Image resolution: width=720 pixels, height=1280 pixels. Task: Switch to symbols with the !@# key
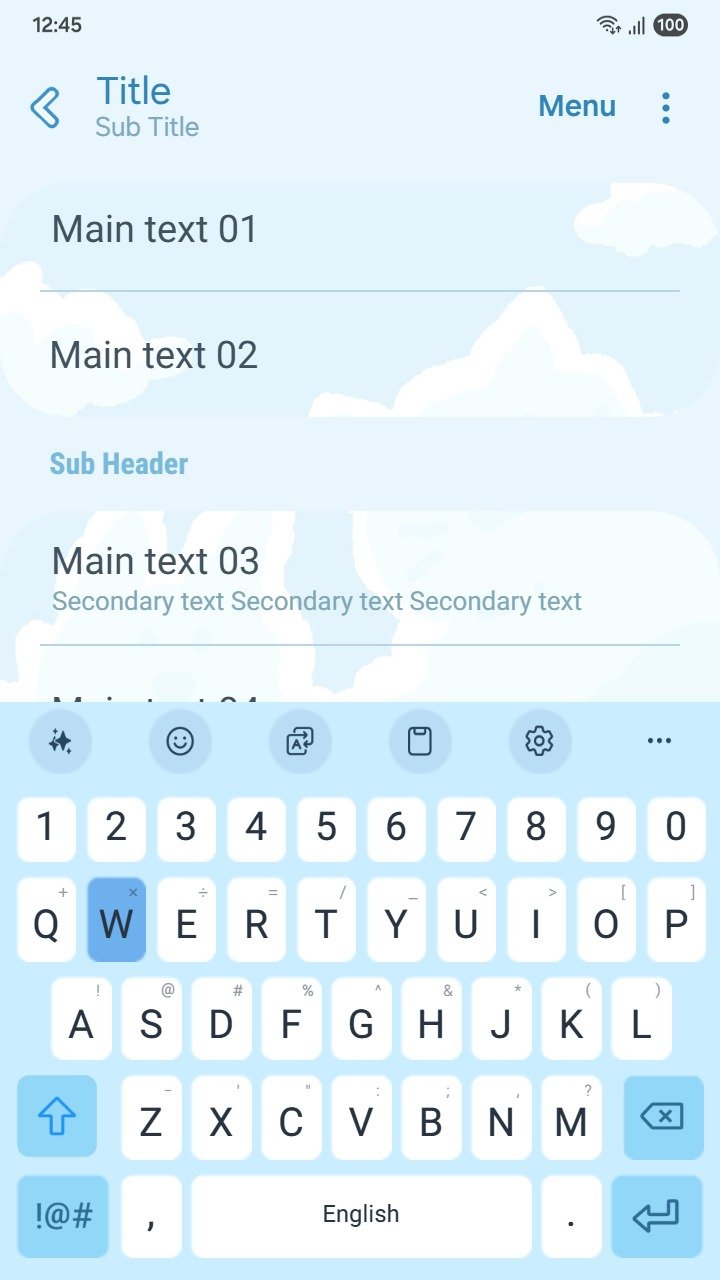click(x=63, y=1215)
